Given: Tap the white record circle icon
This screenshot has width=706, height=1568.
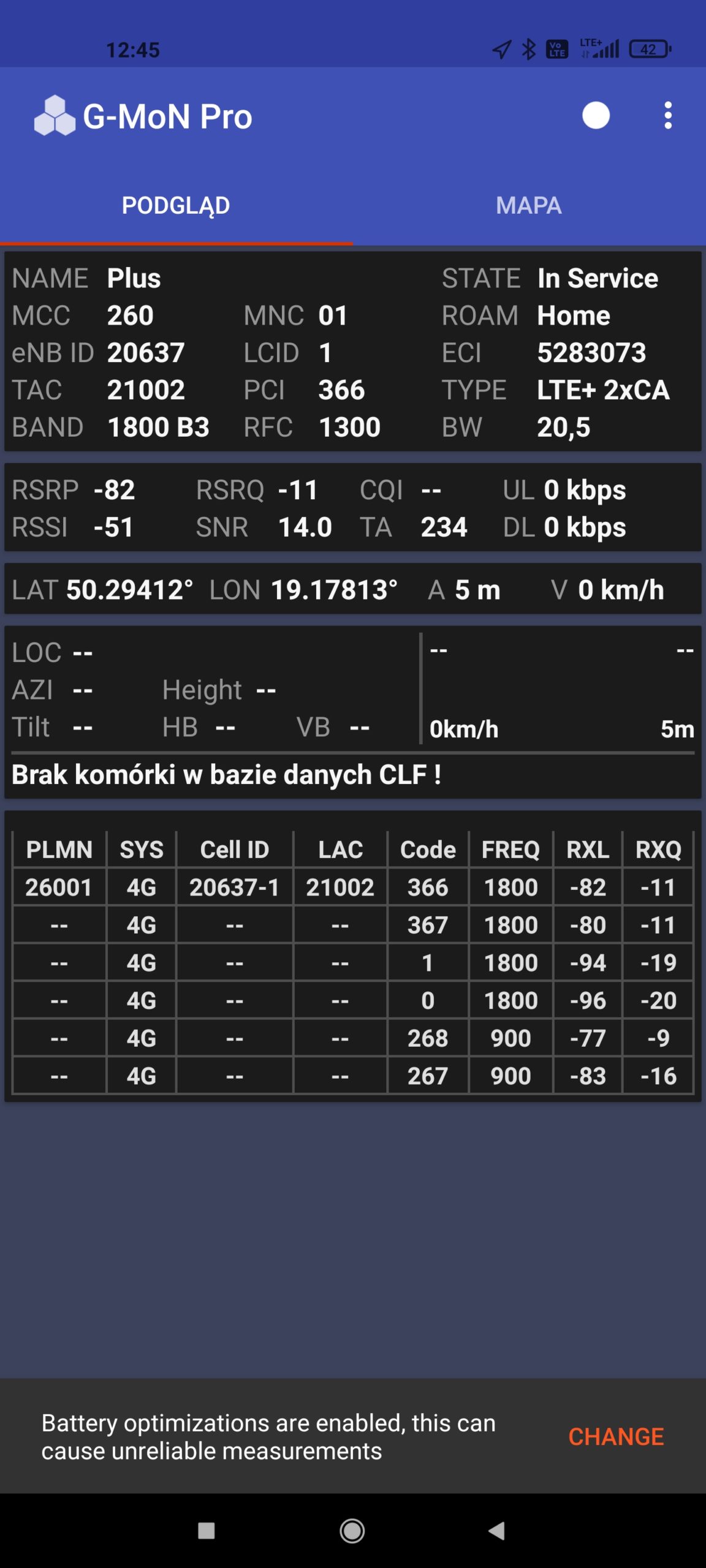Looking at the screenshot, I should [596, 115].
